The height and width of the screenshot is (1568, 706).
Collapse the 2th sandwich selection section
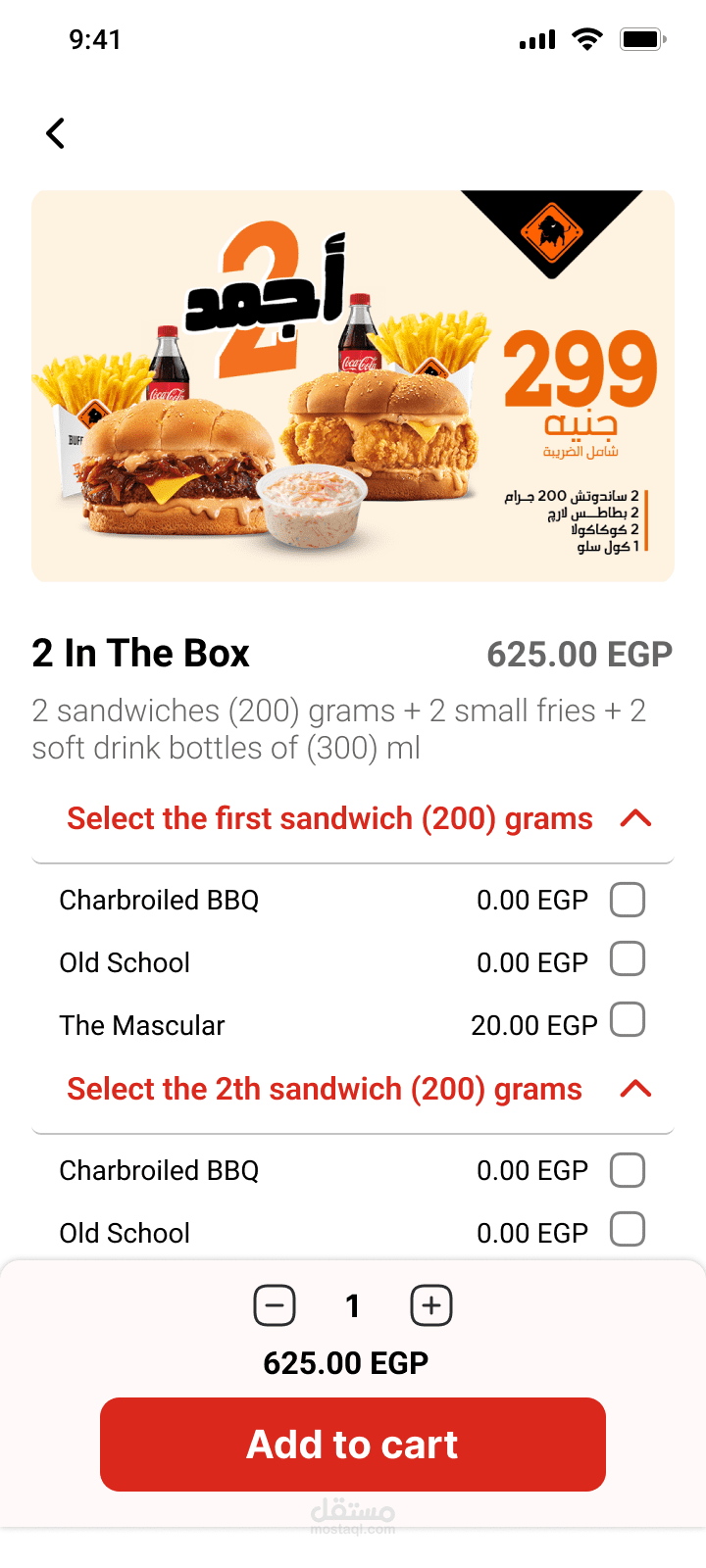pyautogui.click(x=636, y=1089)
